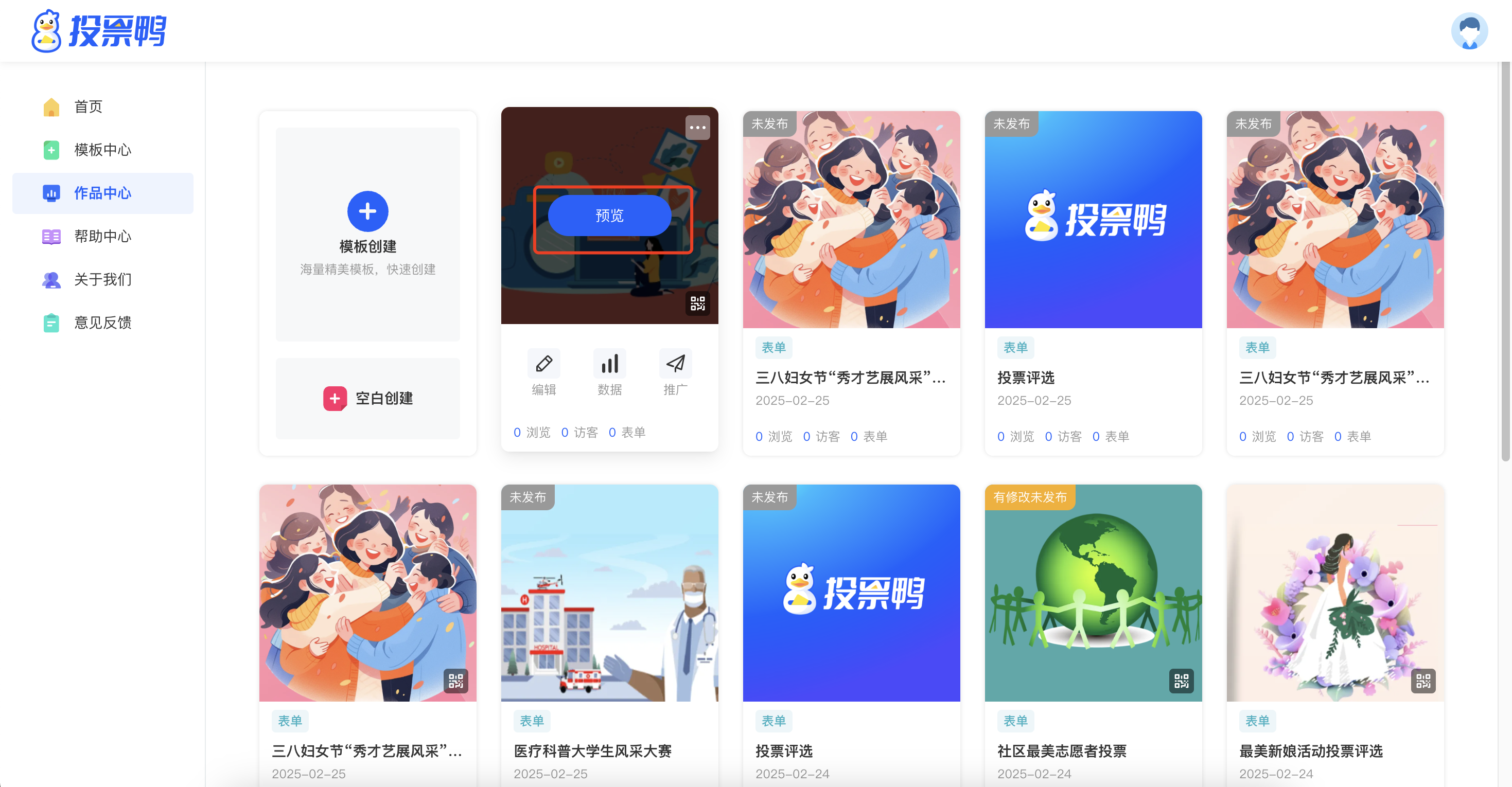Show QR code on the hovered card
This screenshot has height=787, width=1512.
(x=697, y=303)
